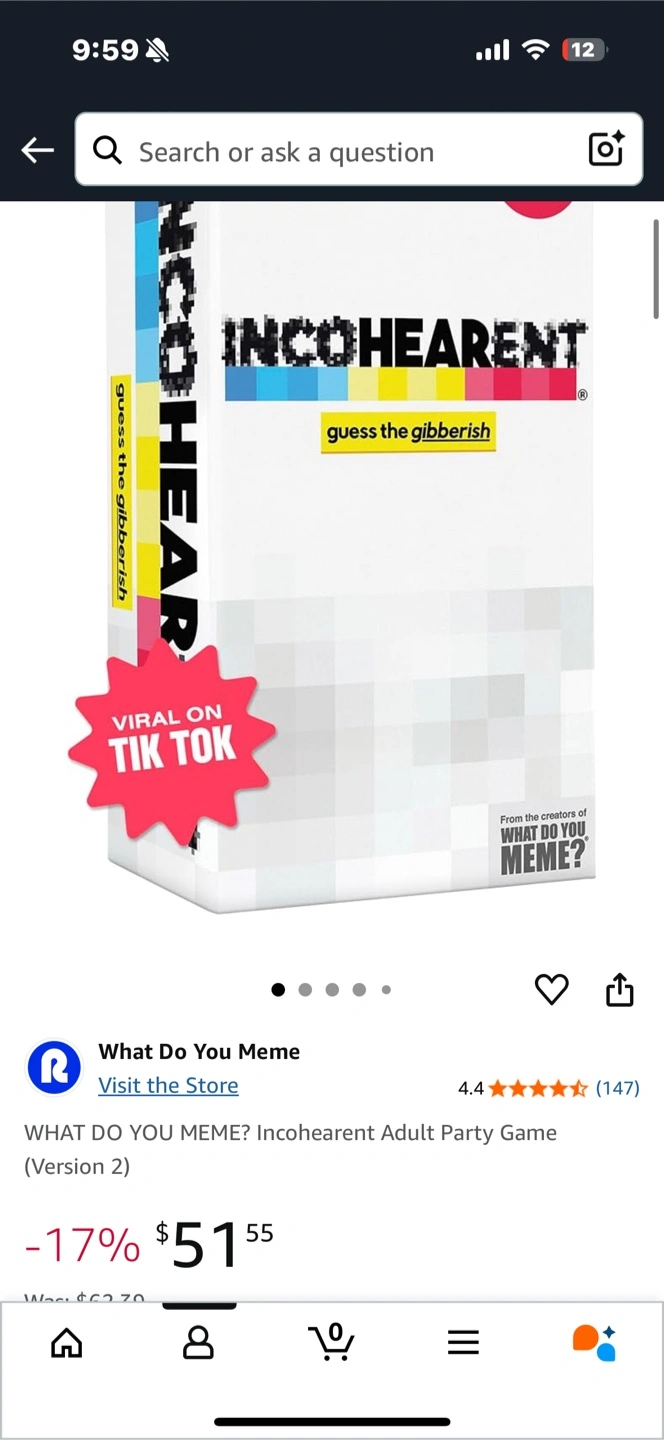Jump to the second image dot
This screenshot has width=664, height=1440.
pos(305,990)
